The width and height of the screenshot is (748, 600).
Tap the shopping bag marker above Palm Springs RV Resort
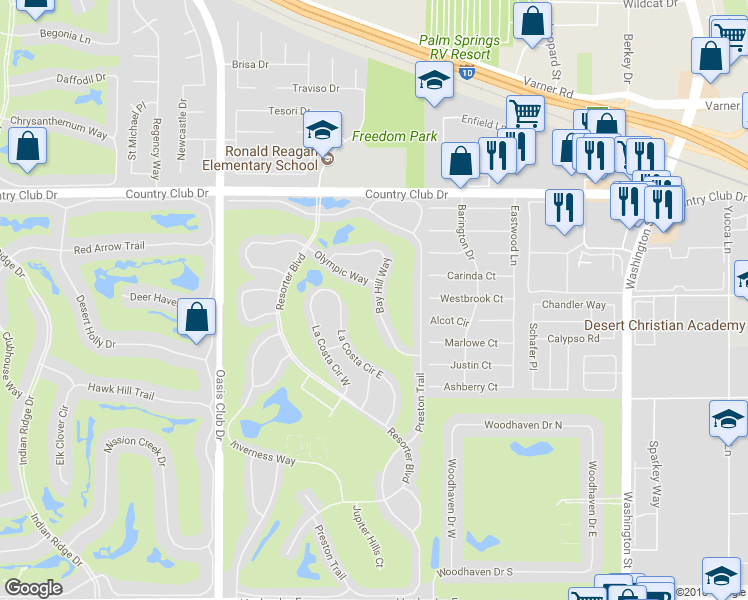(533, 22)
